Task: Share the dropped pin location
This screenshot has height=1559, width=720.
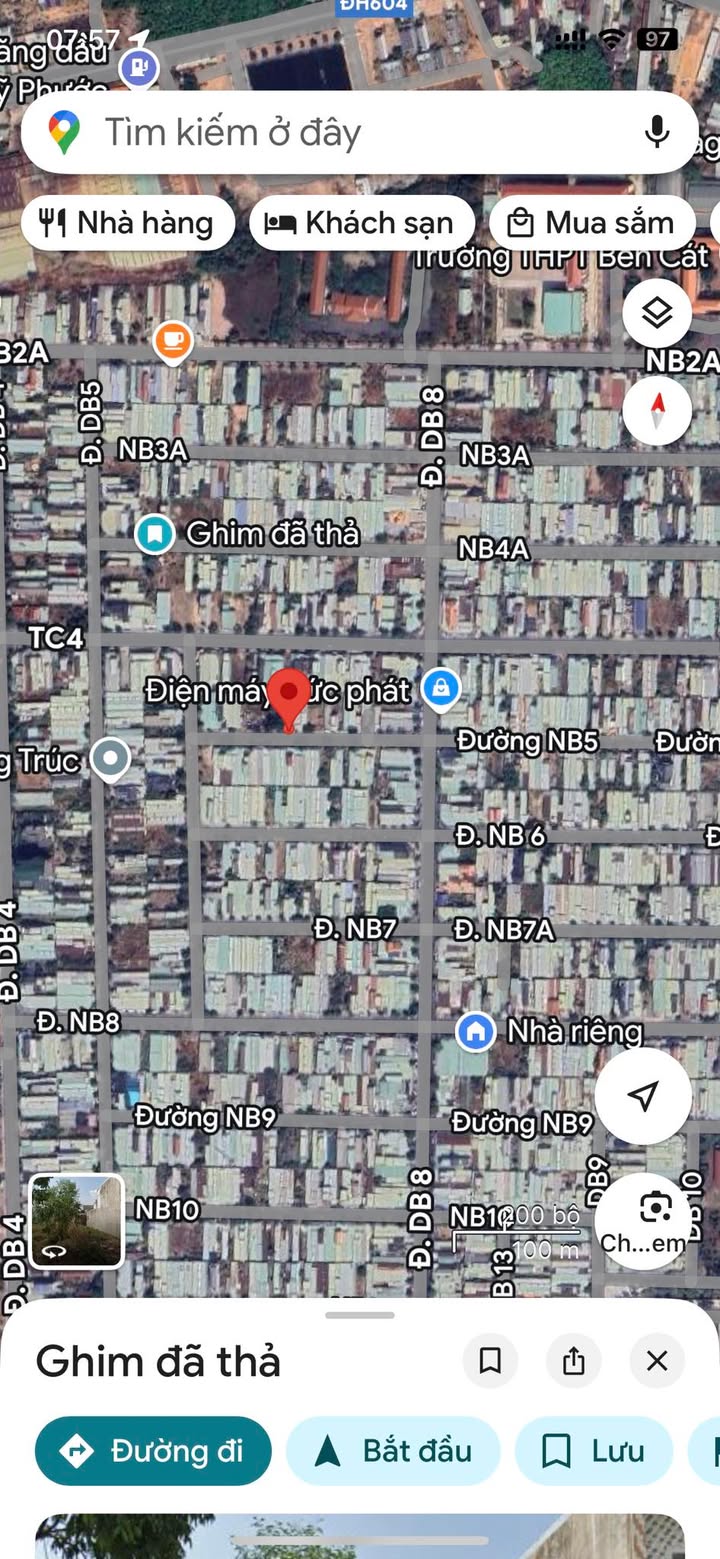Action: (x=573, y=1360)
